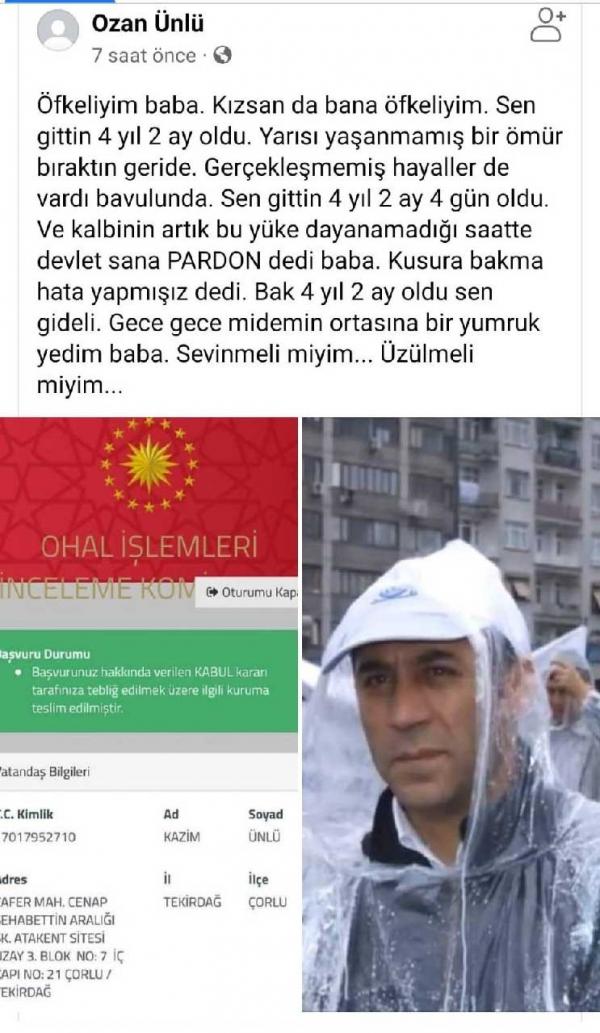Open the OHAL İşlemleri screenshot image
The height and width of the screenshot is (1033, 600).
(x=150, y=712)
